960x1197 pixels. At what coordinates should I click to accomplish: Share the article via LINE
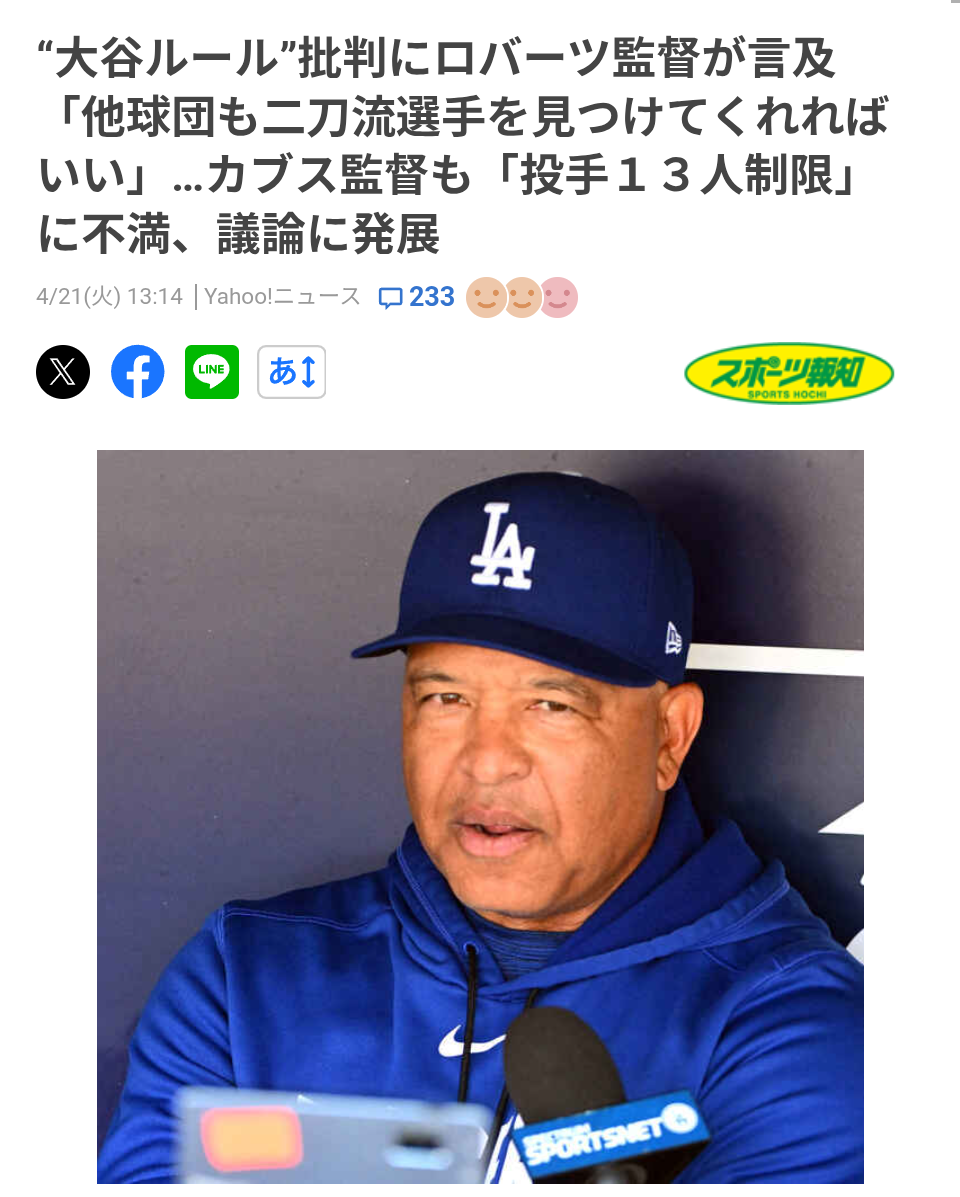212,372
